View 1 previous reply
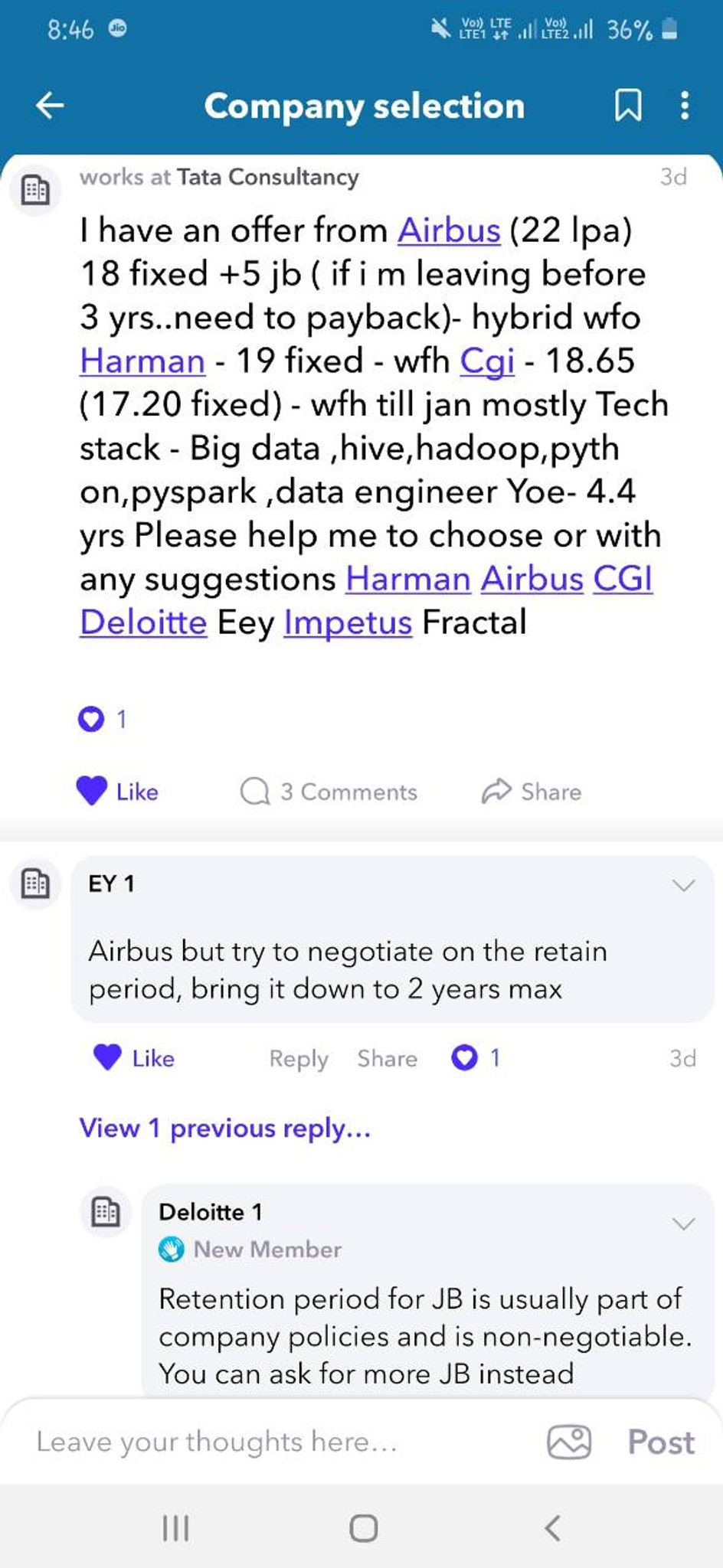The image size is (723, 1568). click(x=225, y=1128)
